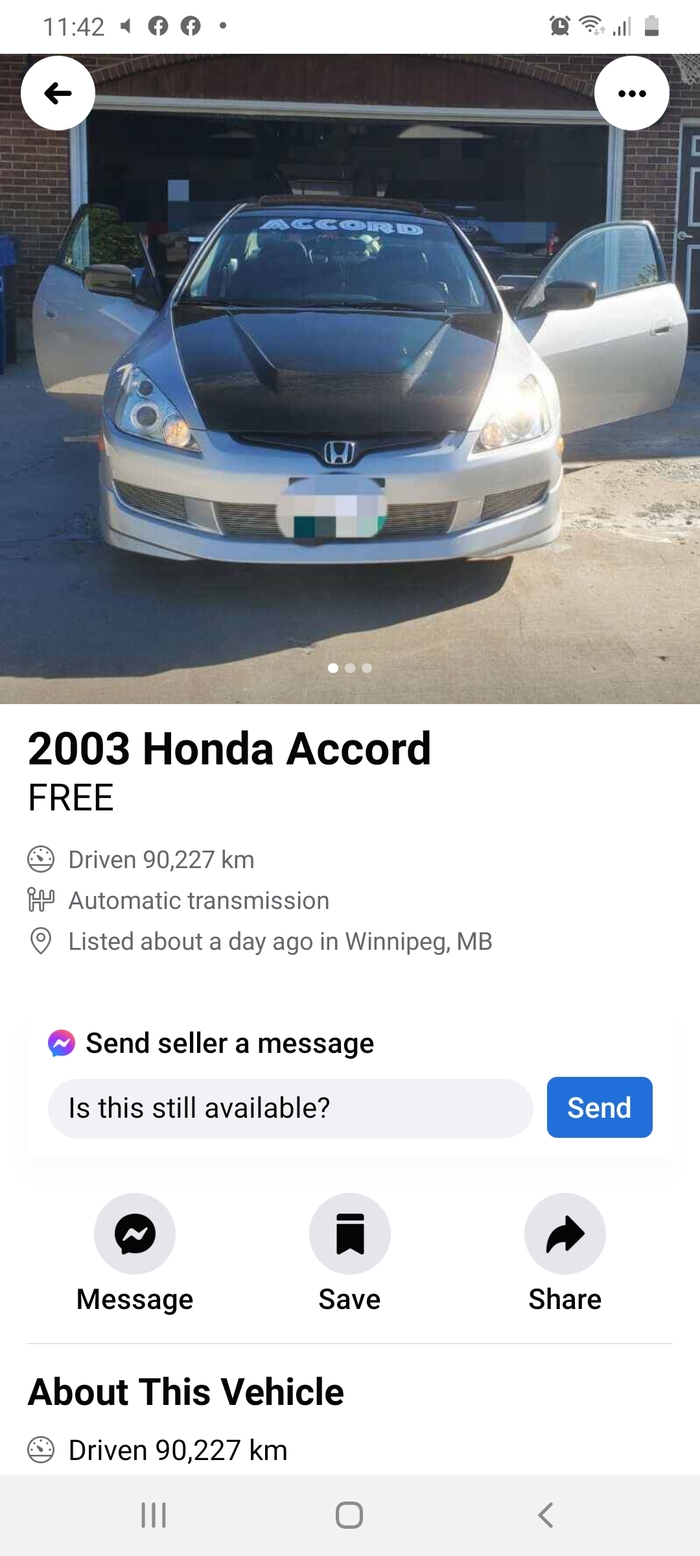Edit the 'Is this still available?' message field

[x=290, y=1108]
